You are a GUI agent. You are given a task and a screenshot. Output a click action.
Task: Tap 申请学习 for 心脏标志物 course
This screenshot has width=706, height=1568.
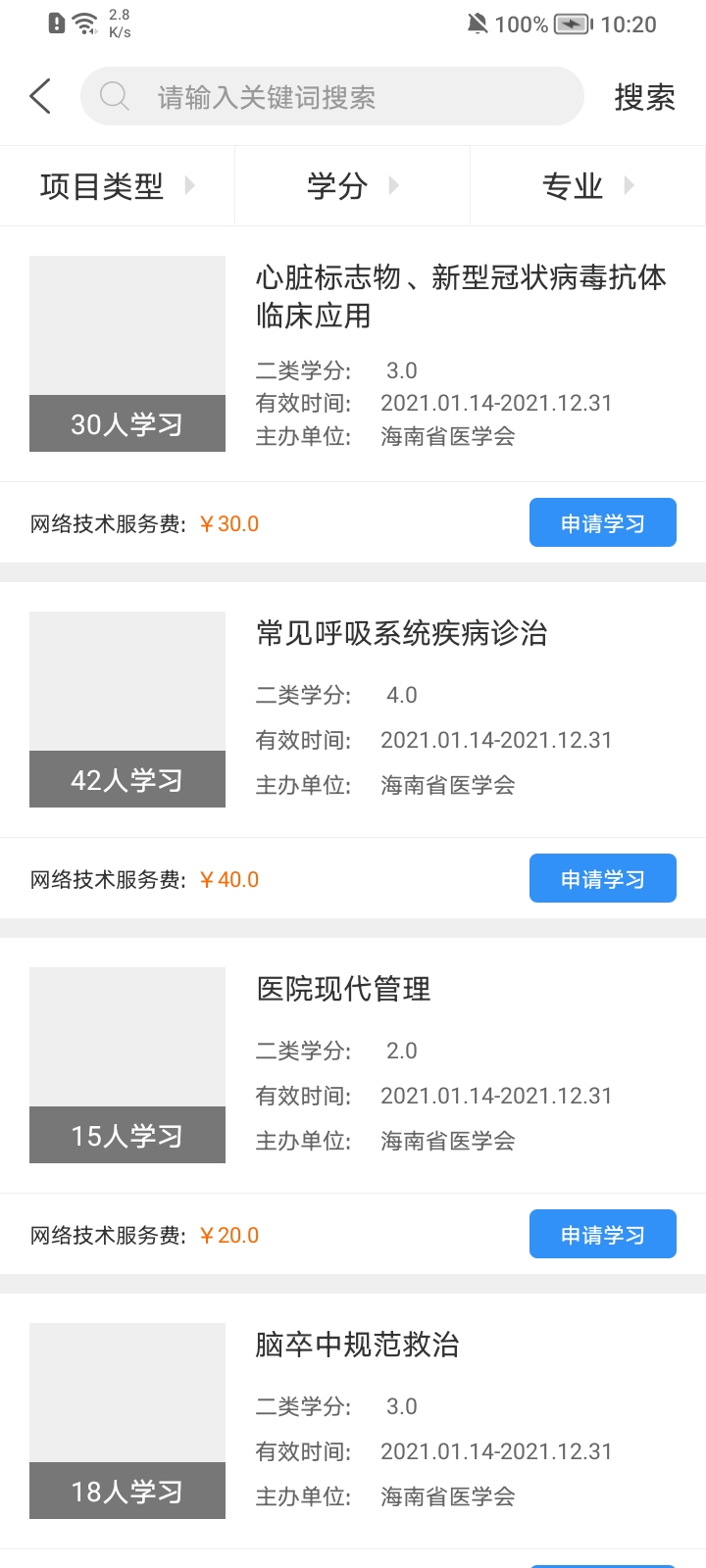(x=602, y=522)
